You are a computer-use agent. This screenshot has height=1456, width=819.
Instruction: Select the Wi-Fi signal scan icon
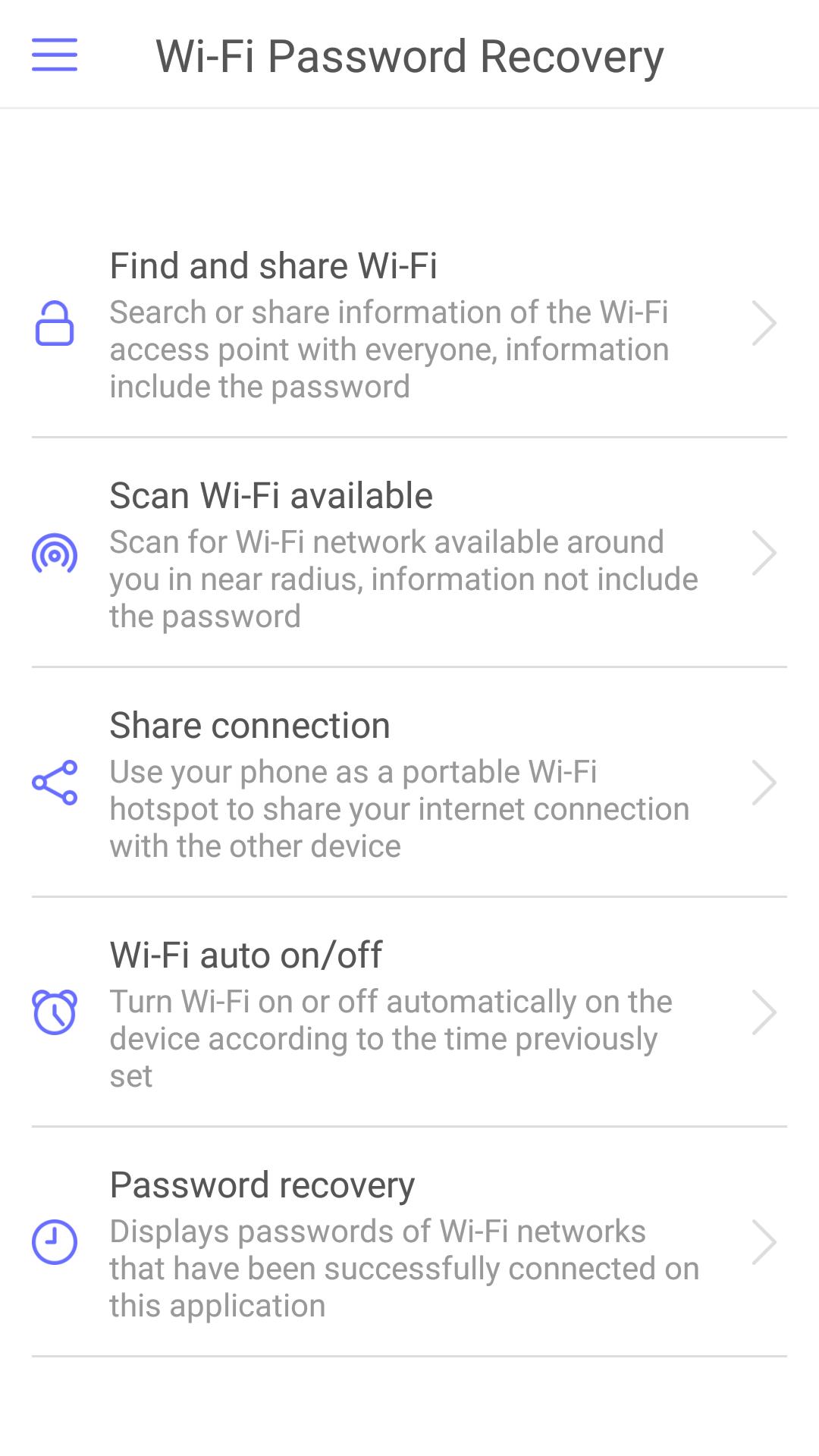point(55,554)
